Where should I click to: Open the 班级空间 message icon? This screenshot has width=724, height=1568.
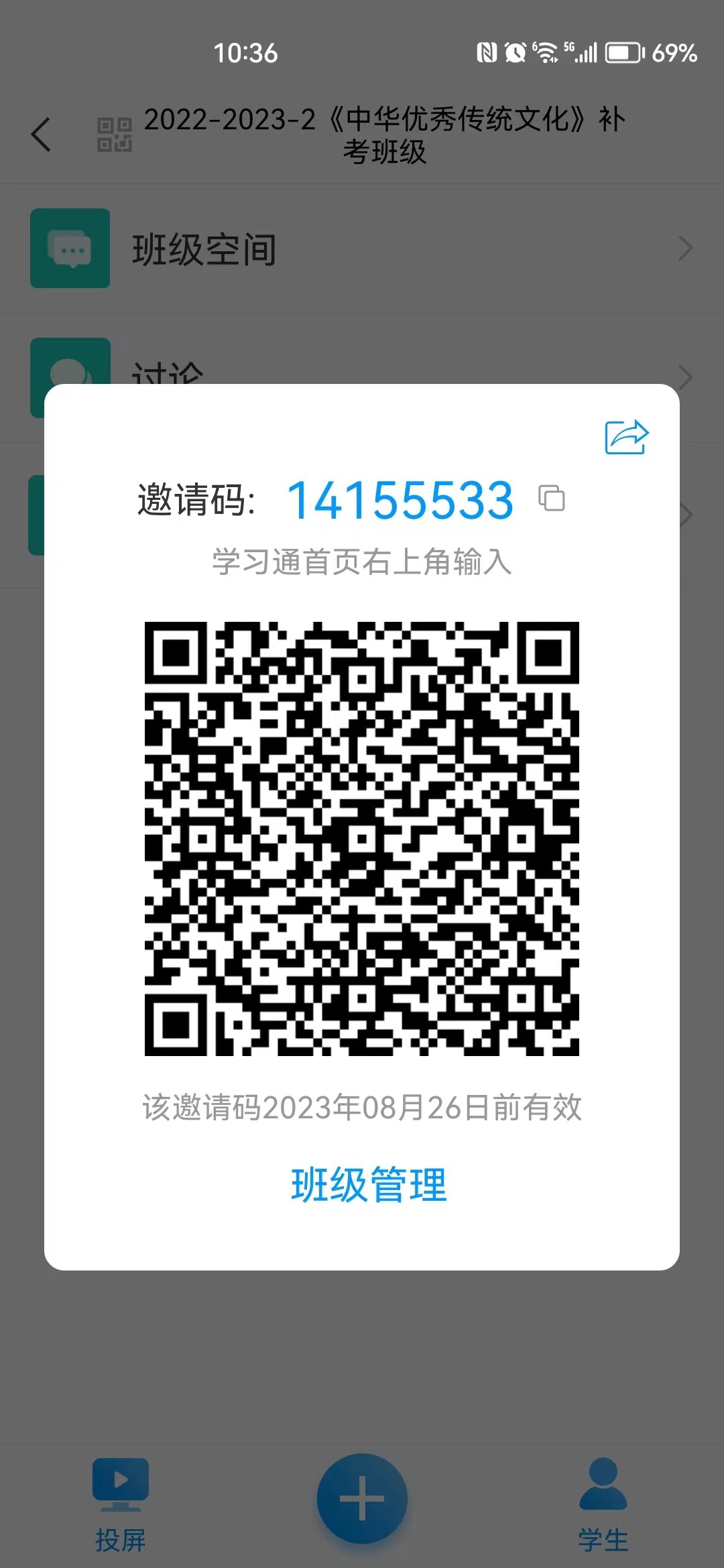tap(70, 249)
